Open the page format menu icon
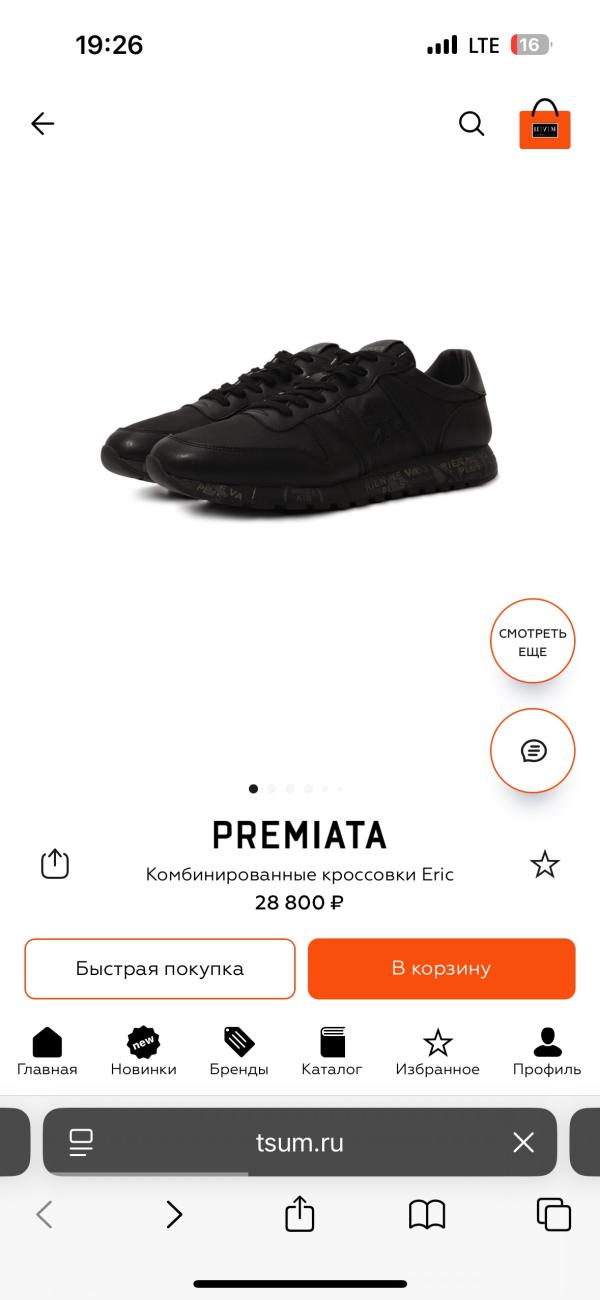This screenshot has height=1300, width=600. (x=81, y=1143)
